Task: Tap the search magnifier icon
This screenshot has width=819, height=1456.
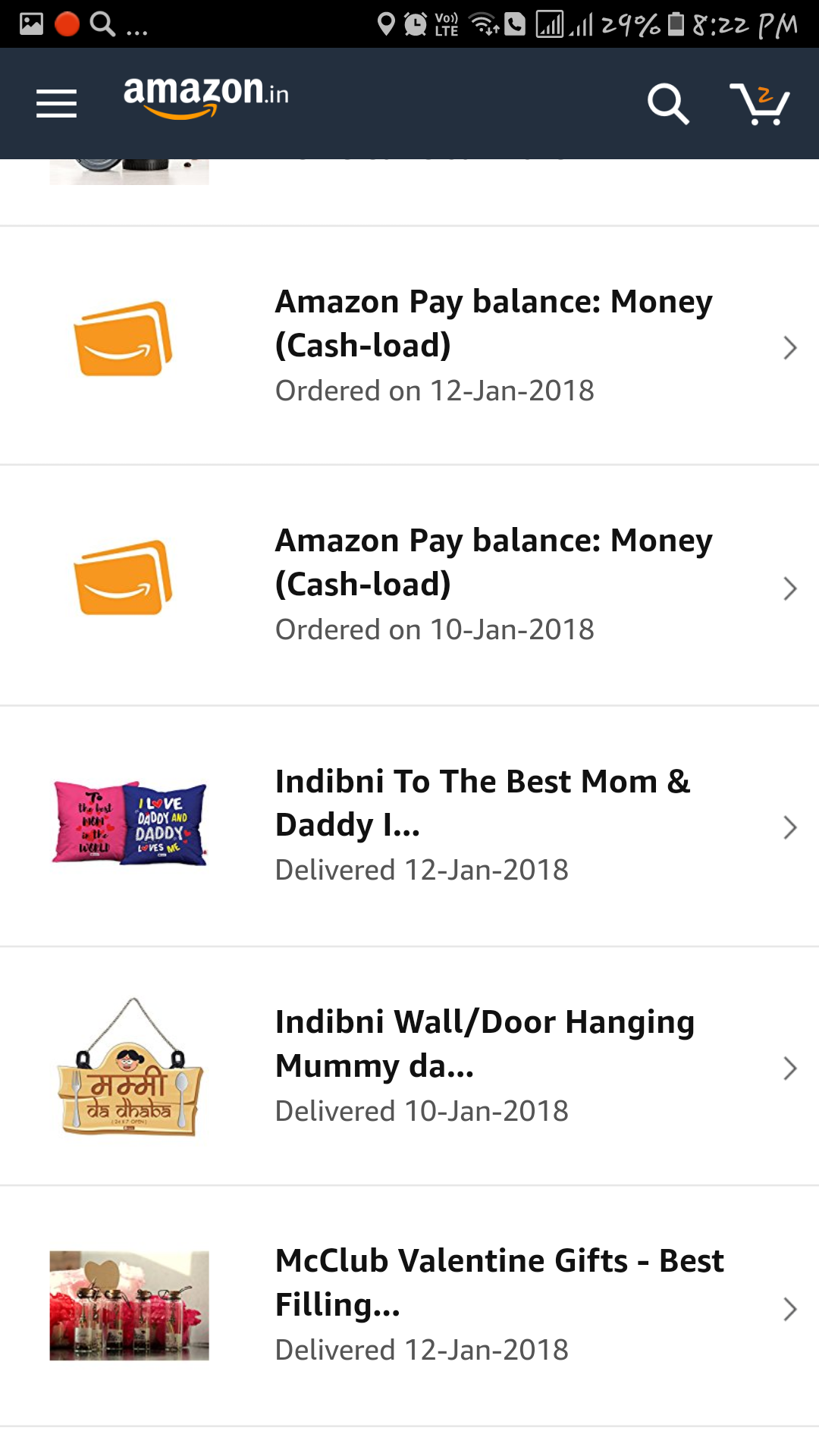Action: tap(667, 104)
